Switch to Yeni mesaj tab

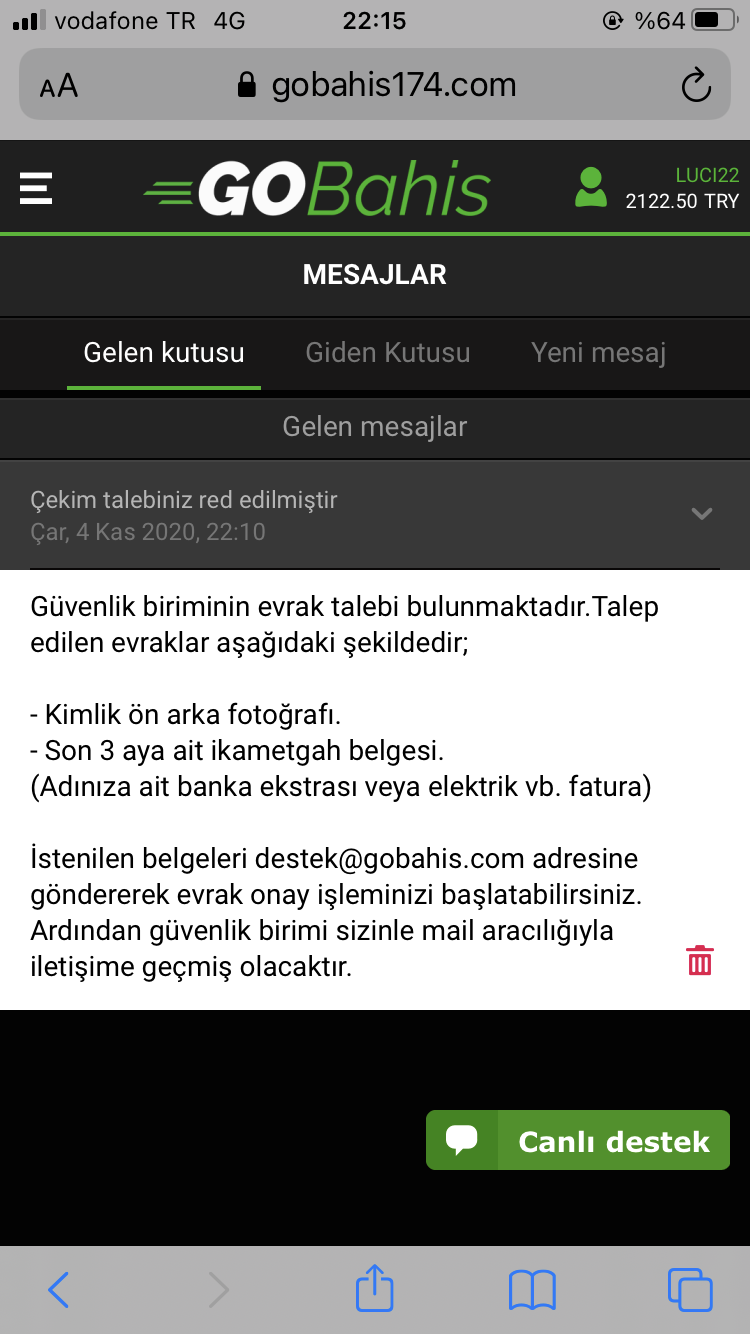598,352
